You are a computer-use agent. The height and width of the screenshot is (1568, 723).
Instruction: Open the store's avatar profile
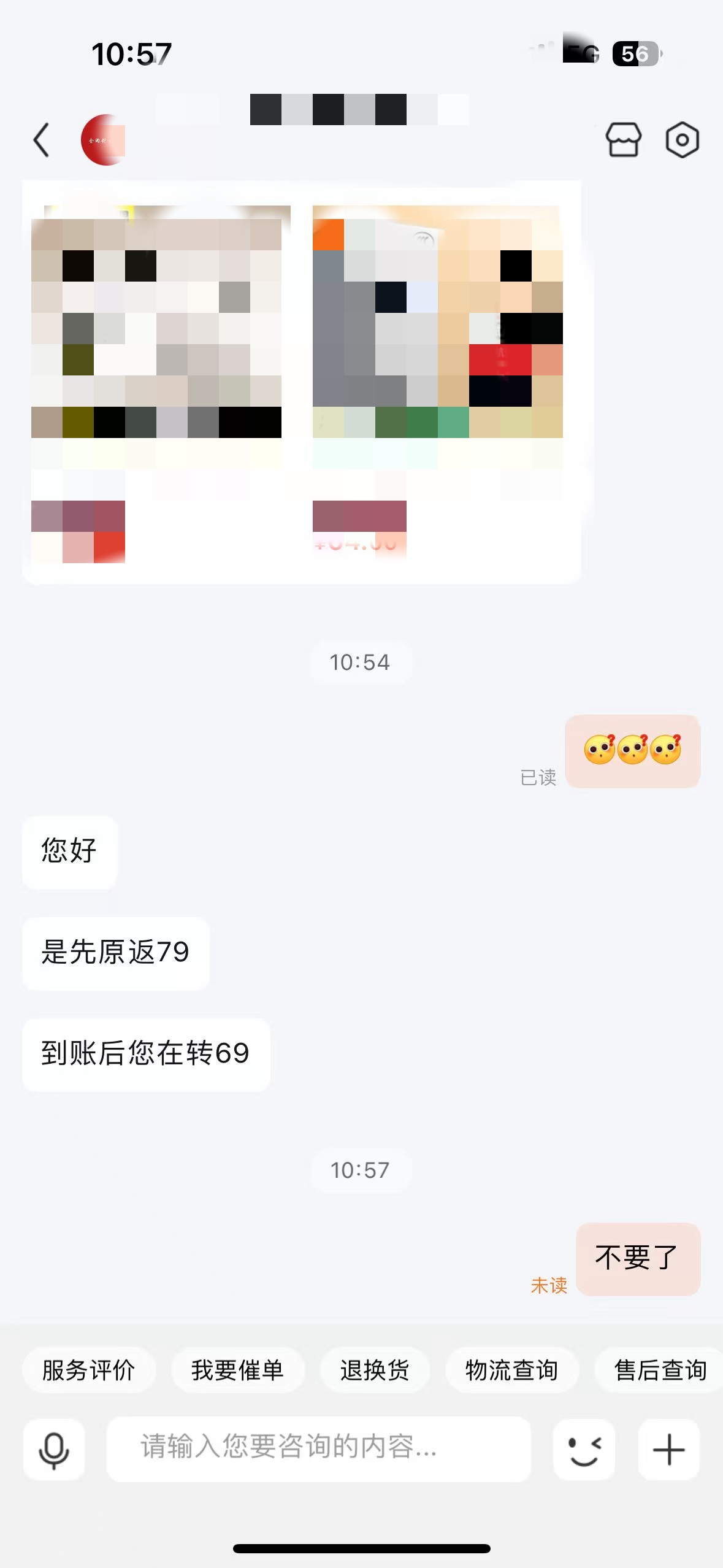(103, 140)
